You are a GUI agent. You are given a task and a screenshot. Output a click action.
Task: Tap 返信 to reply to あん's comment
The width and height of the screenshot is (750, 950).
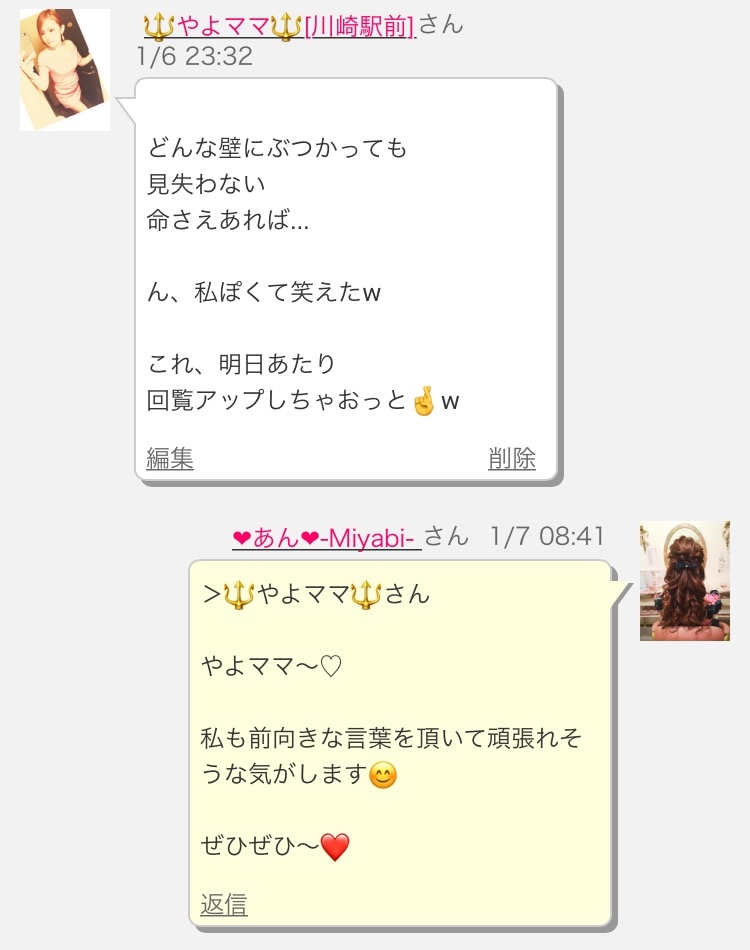224,904
